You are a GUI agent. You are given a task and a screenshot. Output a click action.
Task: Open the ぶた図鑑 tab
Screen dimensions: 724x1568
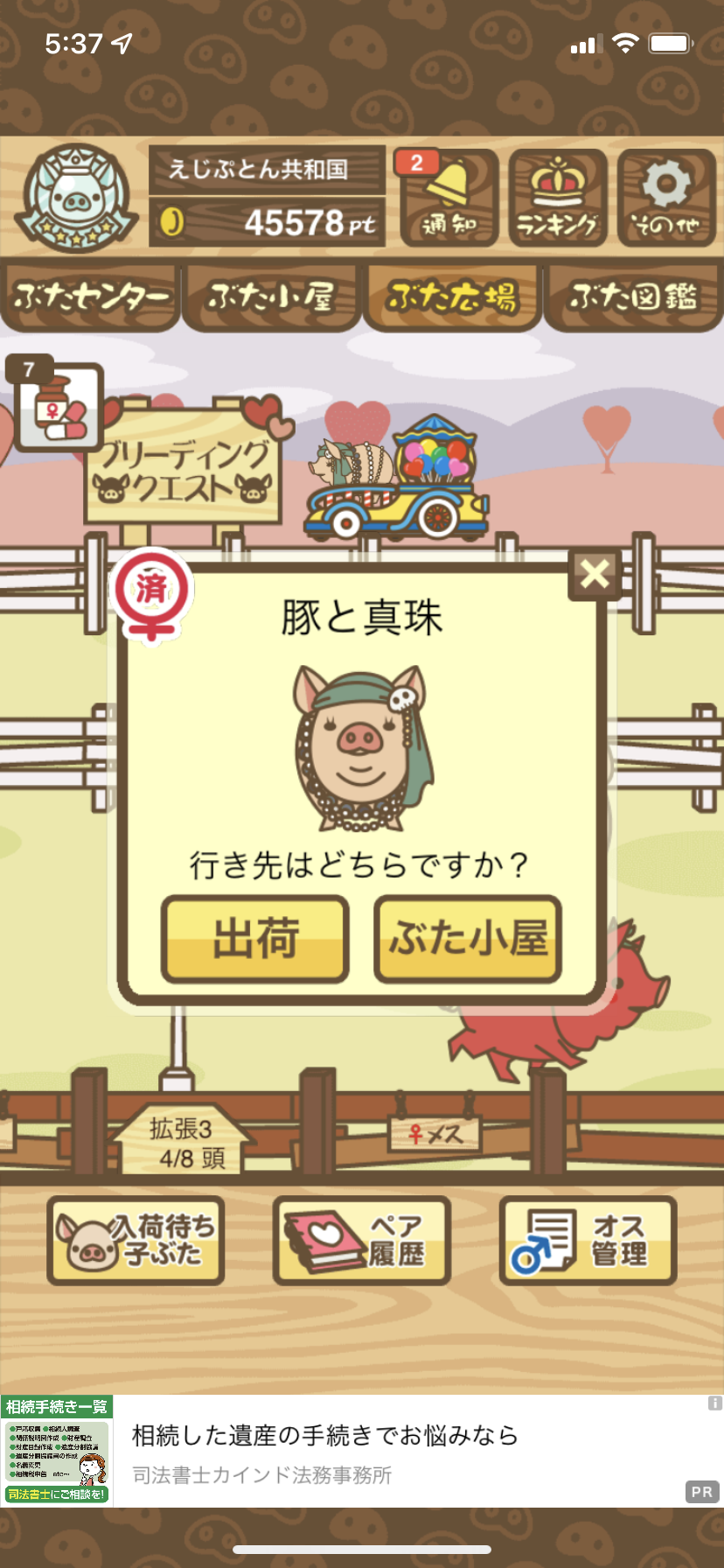(633, 297)
